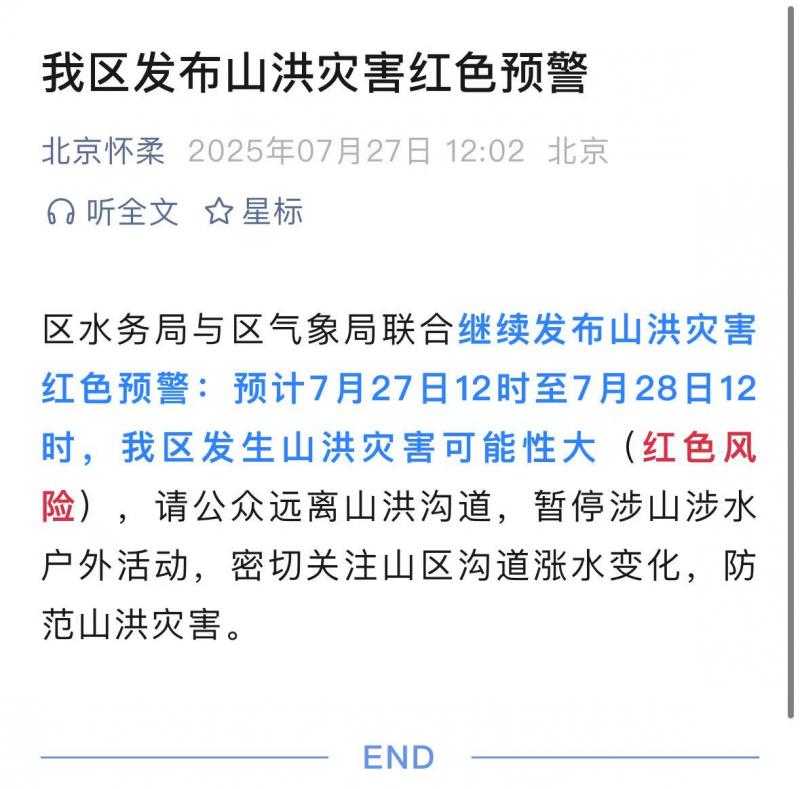Open the 北京怀柔 account page
Viewport: 800px width, 789px height.
(103, 151)
